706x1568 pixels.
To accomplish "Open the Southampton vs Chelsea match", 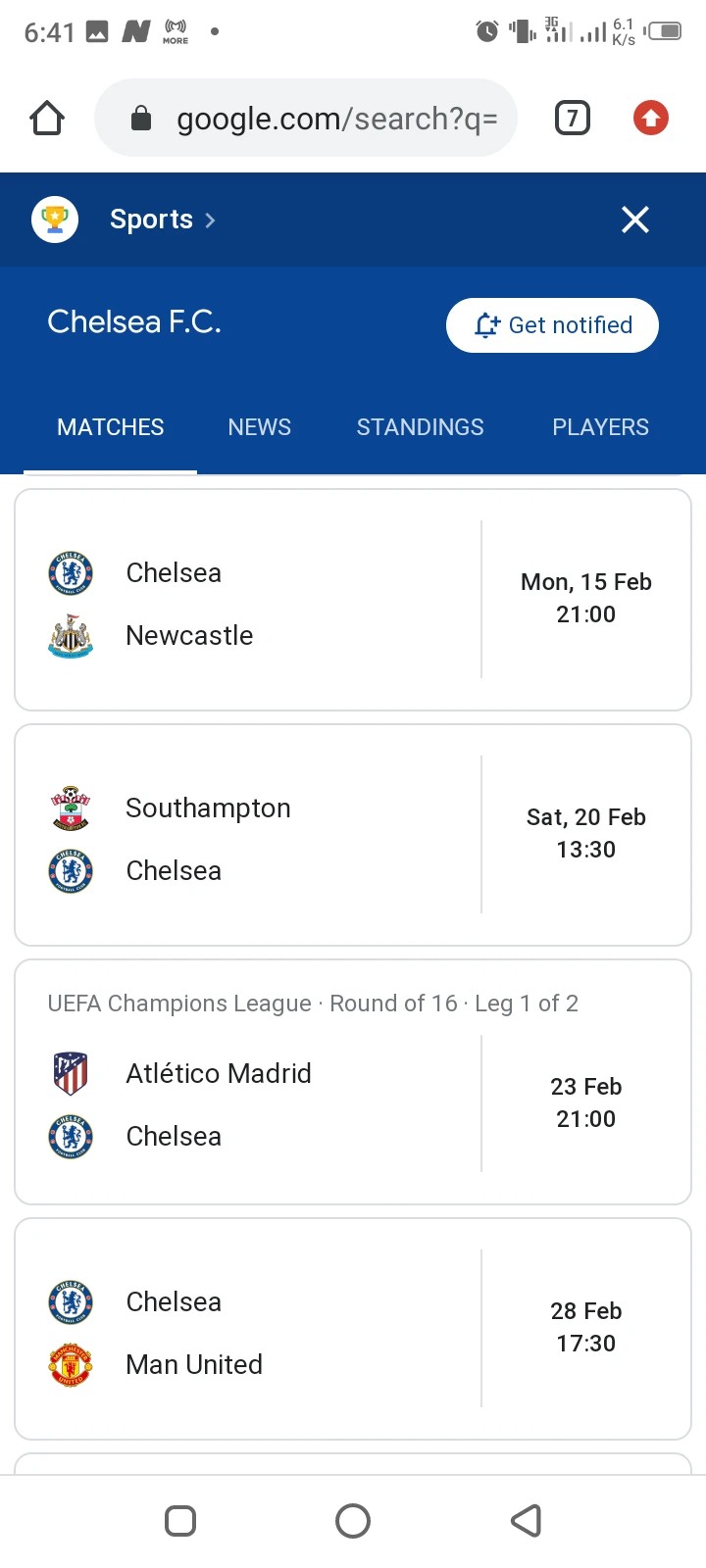I will (353, 835).
